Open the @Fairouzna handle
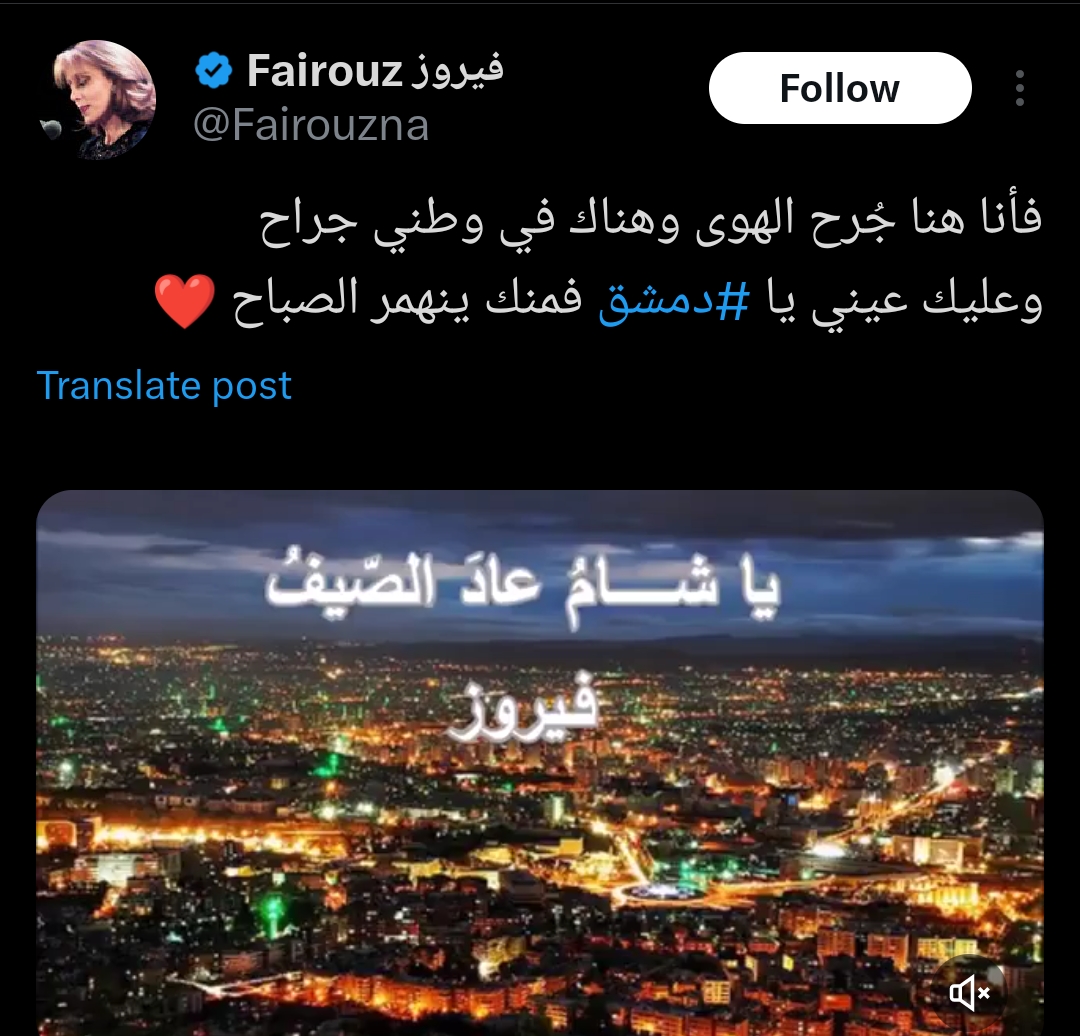Image resolution: width=1080 pixels, height=1036 pixels. [310, 126]
